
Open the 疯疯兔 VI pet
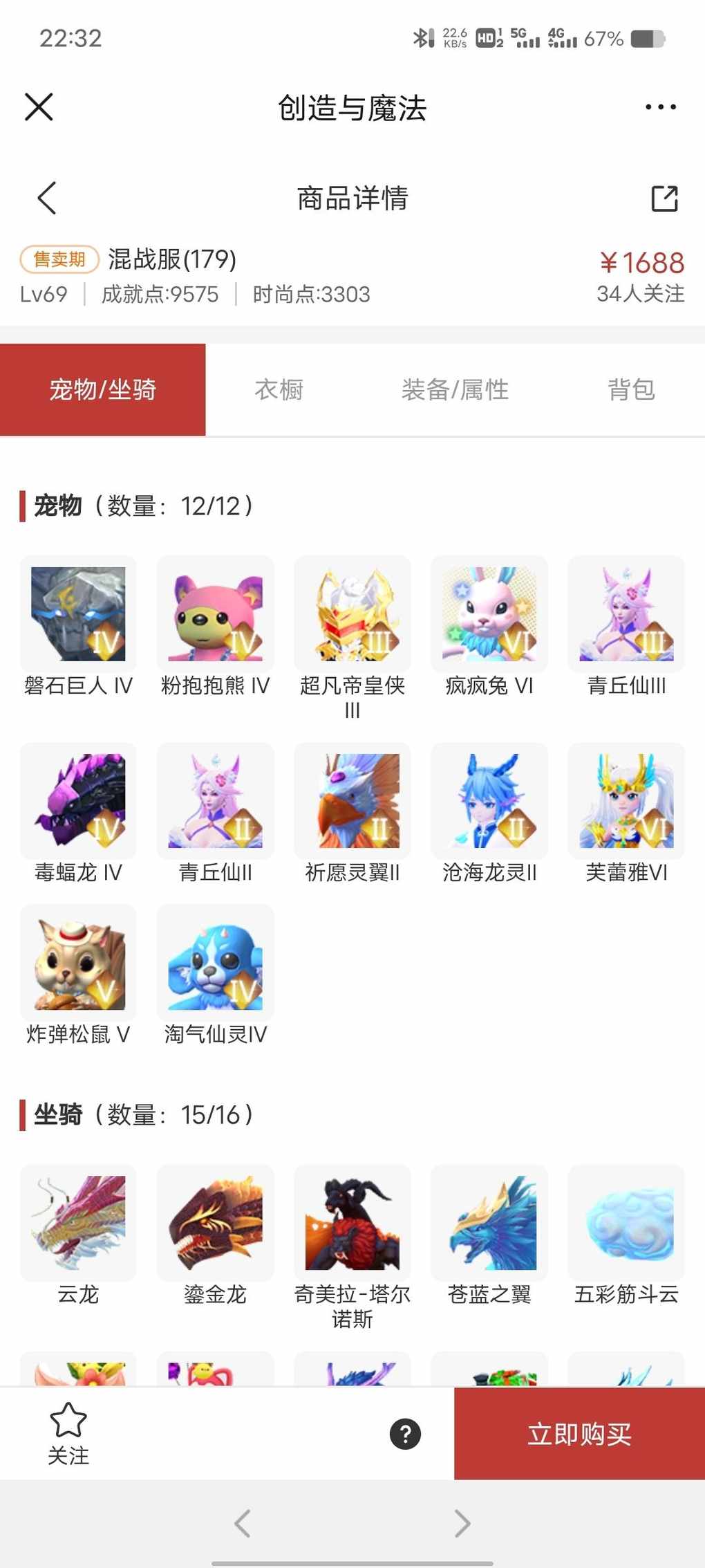point(489,614)
